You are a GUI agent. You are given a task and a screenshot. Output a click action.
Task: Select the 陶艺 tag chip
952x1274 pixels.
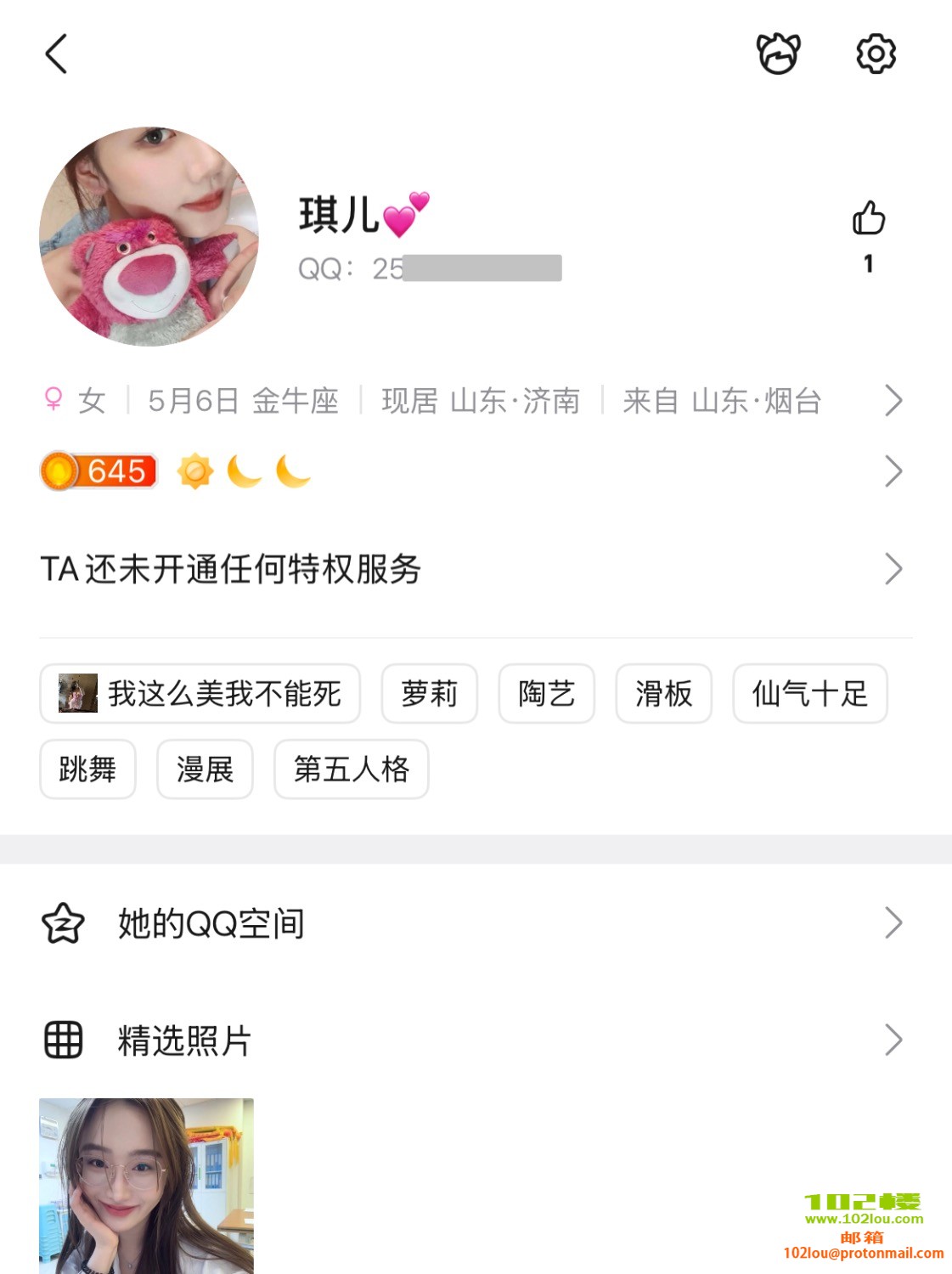coord(547,694)
